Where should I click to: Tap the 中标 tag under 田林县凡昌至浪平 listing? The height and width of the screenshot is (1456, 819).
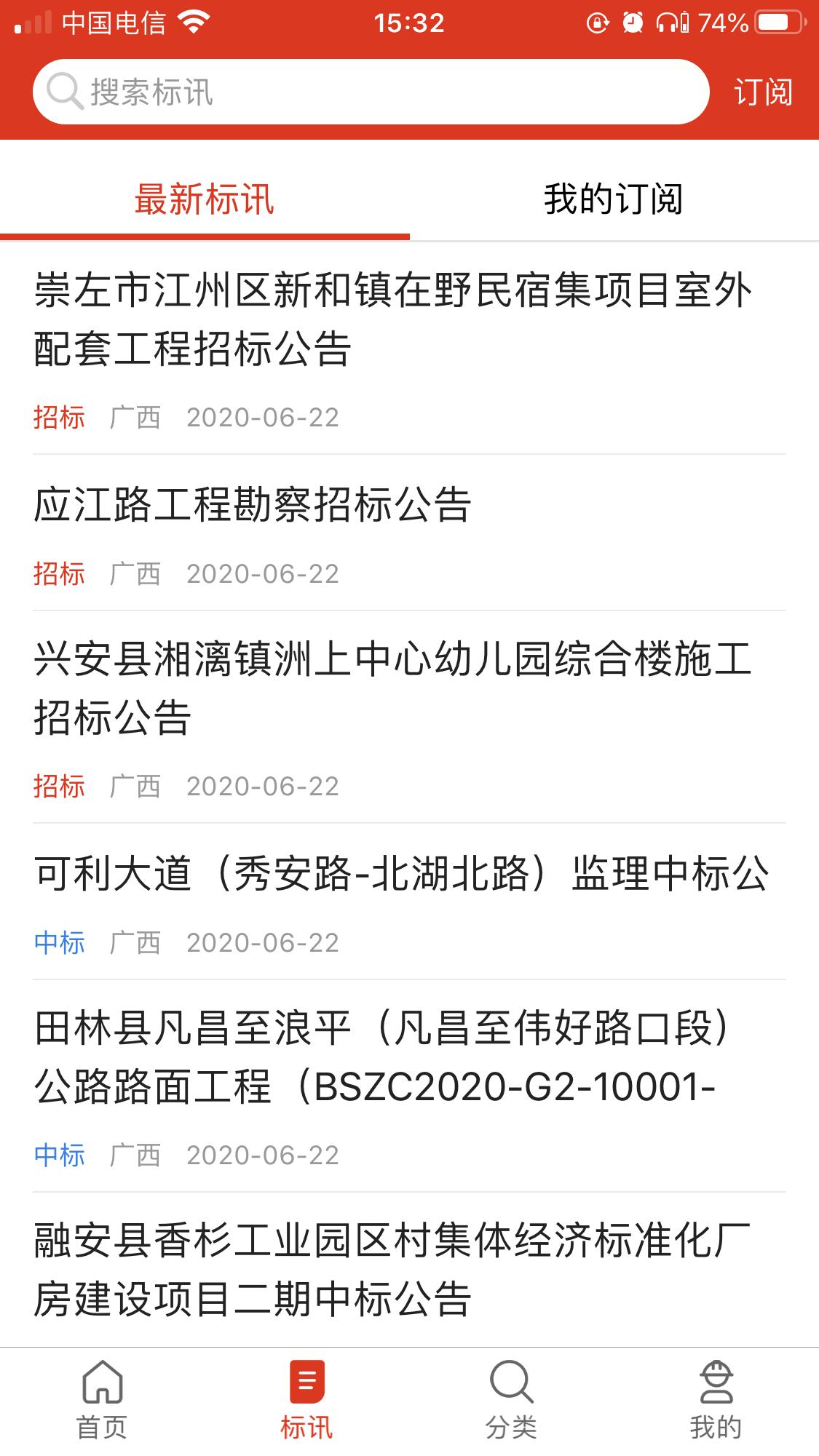tap(61, 1155)
